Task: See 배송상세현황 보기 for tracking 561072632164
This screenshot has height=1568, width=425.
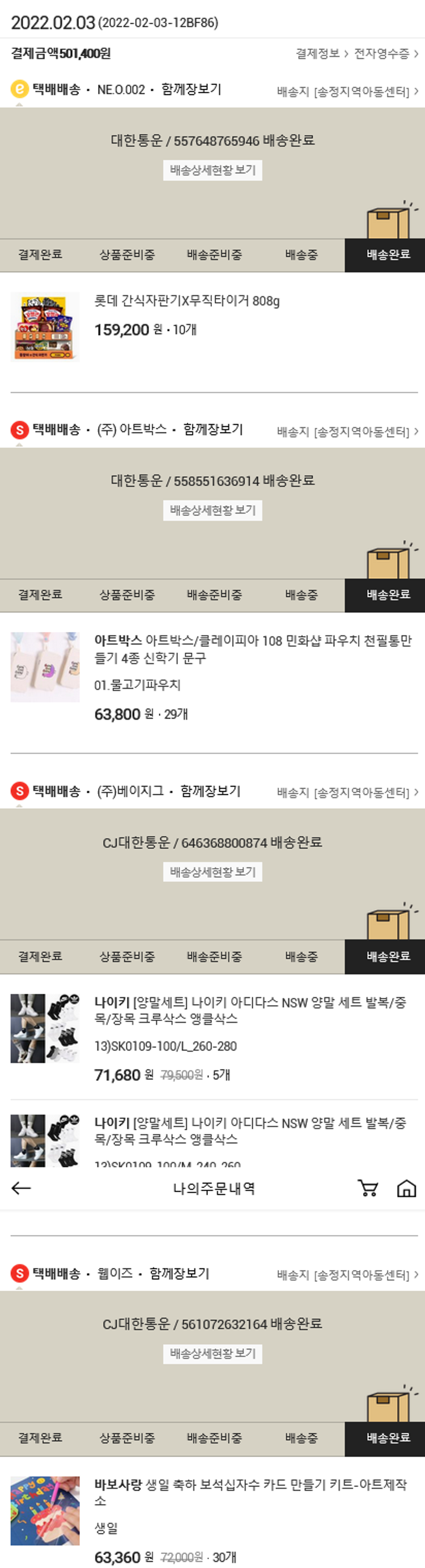Action: click(x=212, y=1354)
